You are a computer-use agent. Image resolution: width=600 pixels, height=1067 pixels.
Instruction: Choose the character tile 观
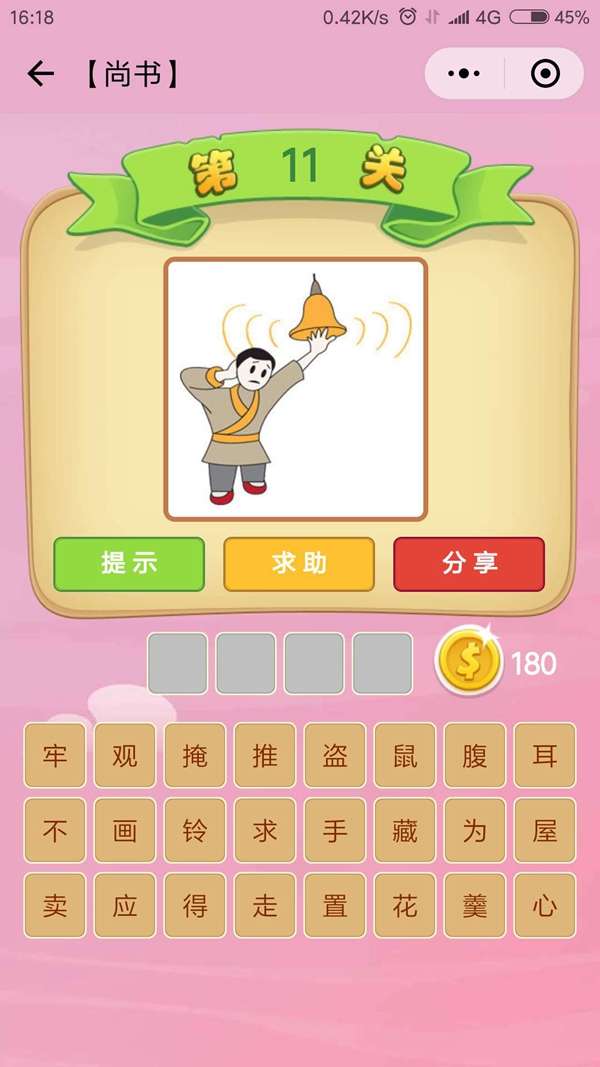(x=125, y=756)
